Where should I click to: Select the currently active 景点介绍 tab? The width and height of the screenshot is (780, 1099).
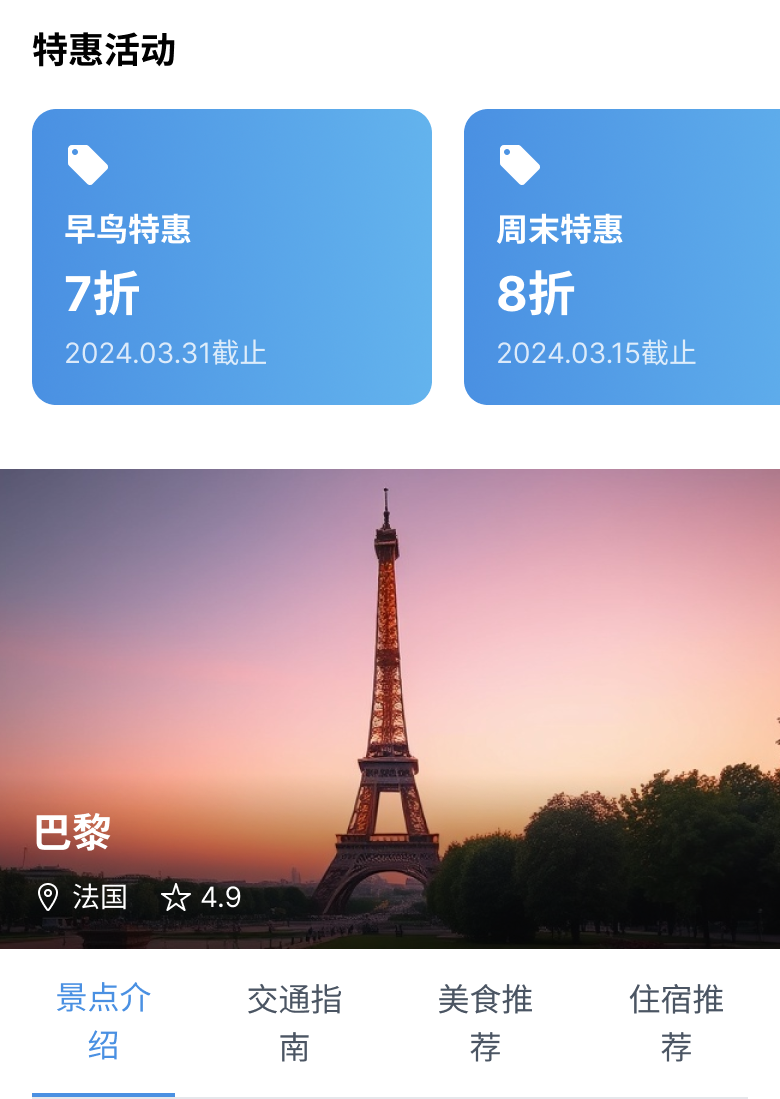point(103,1022)
